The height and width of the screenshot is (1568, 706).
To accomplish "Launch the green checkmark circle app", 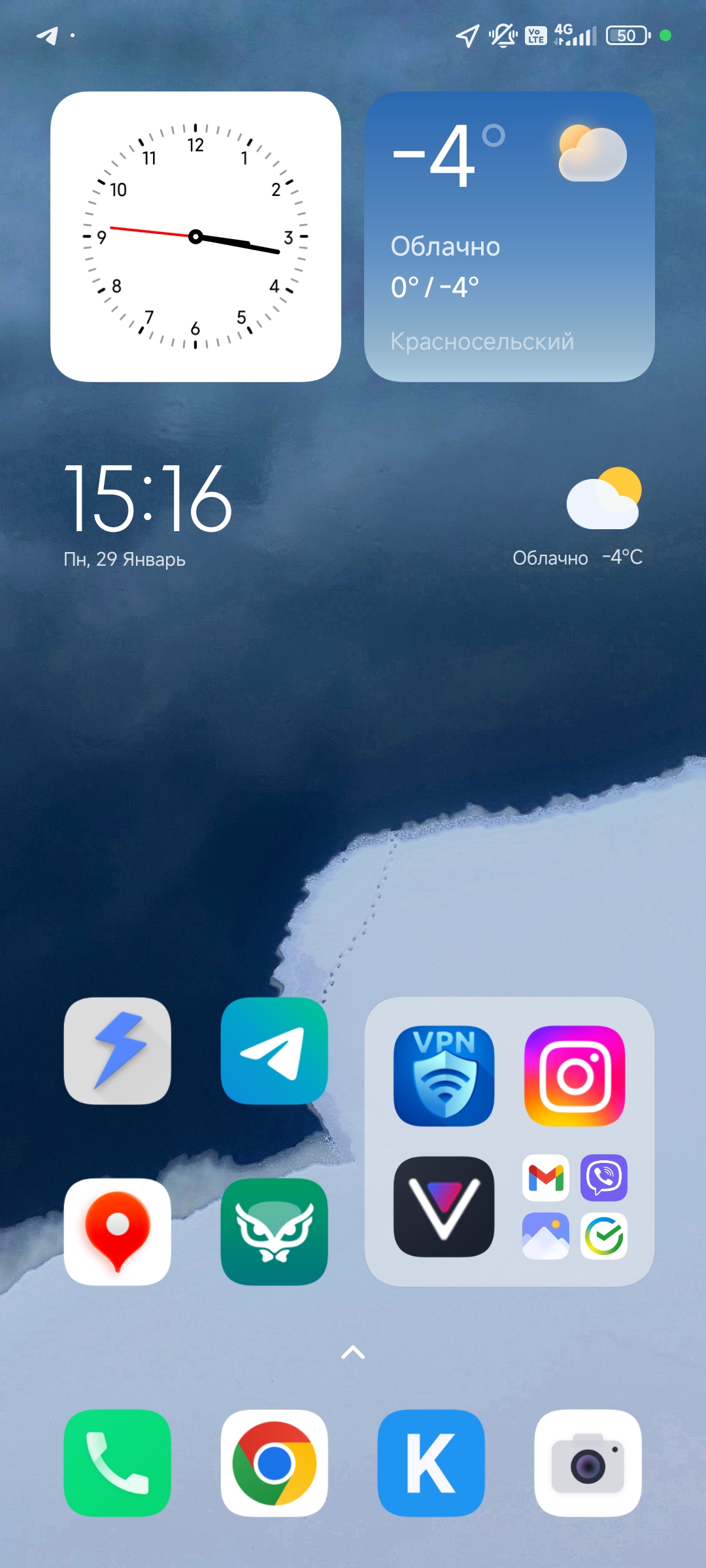I will [x=604, y=1236].
